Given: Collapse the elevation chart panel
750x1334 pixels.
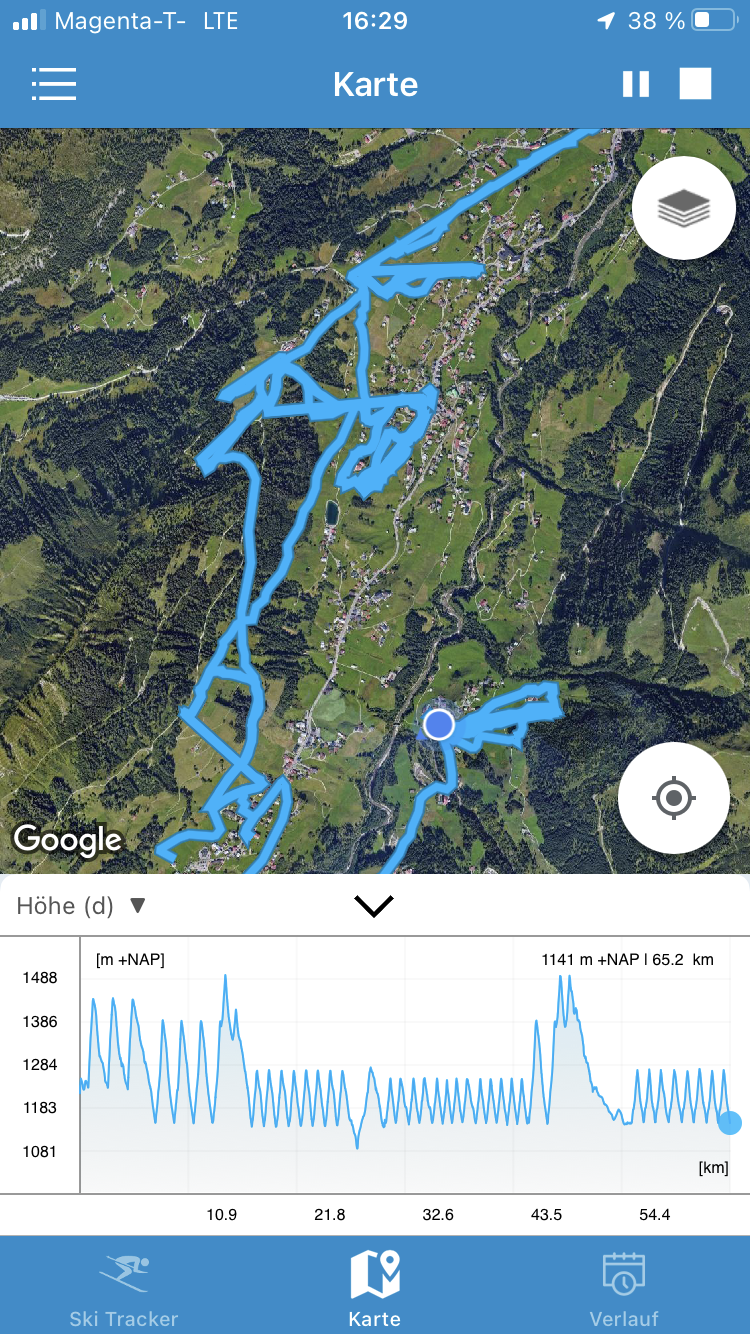Looking at the screenshot, I should pyautogui.click(x=374, y=906).
